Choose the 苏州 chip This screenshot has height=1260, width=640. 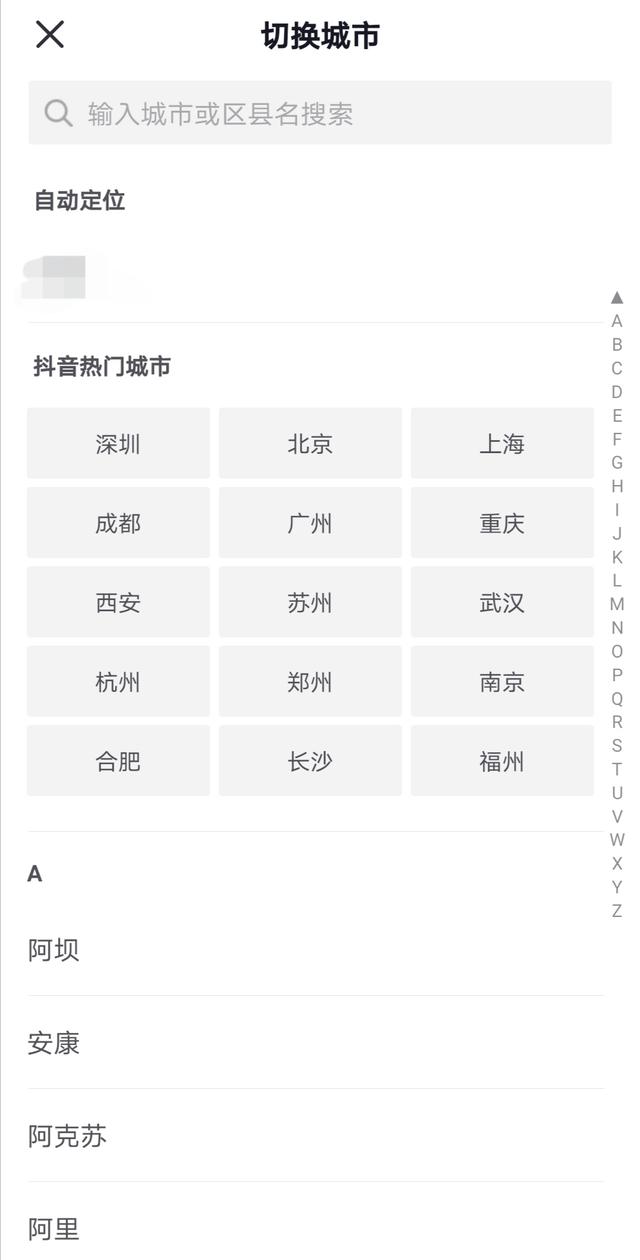click(310, 602)
